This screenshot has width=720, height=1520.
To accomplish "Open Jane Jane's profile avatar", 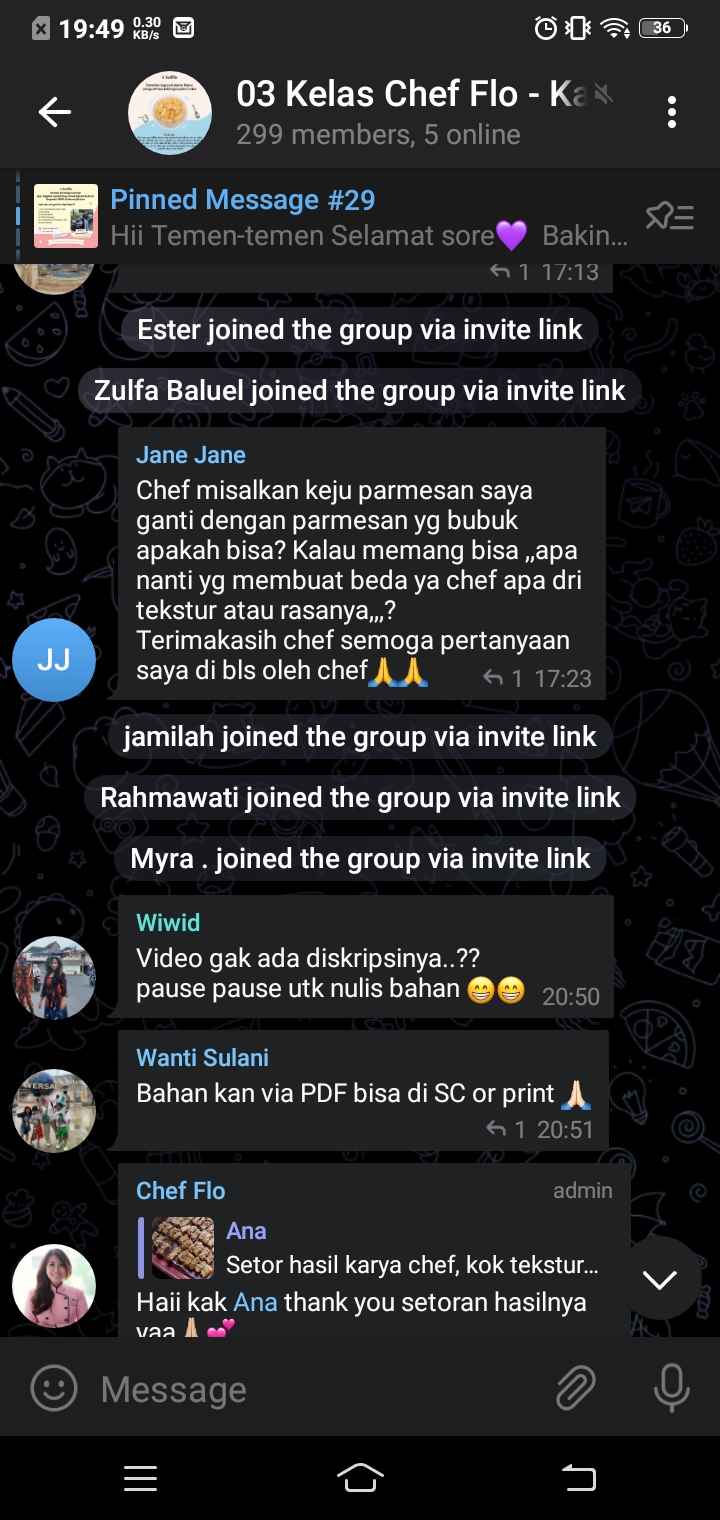I will coord(54,659).
